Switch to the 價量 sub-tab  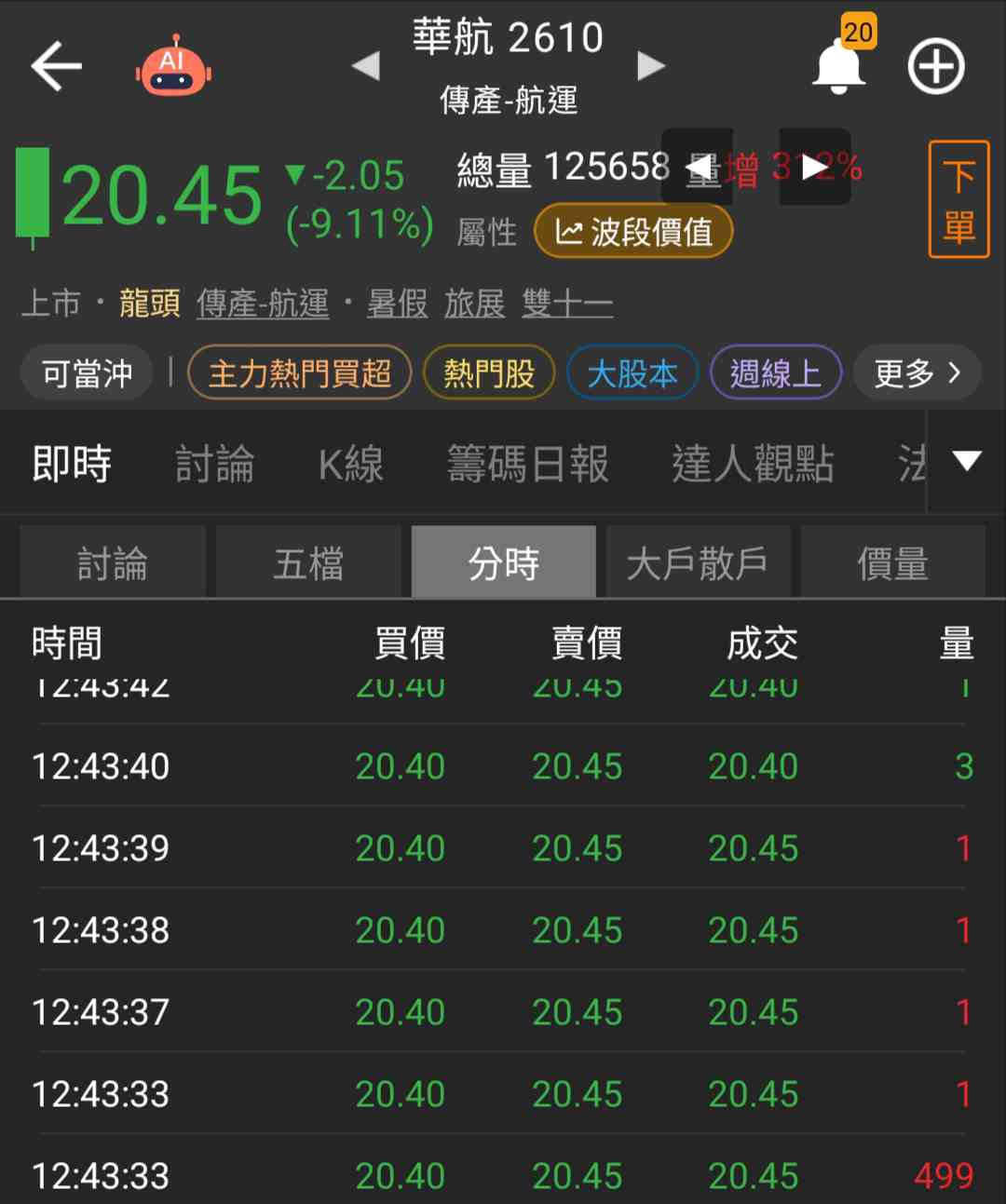[x=892, y=562]
